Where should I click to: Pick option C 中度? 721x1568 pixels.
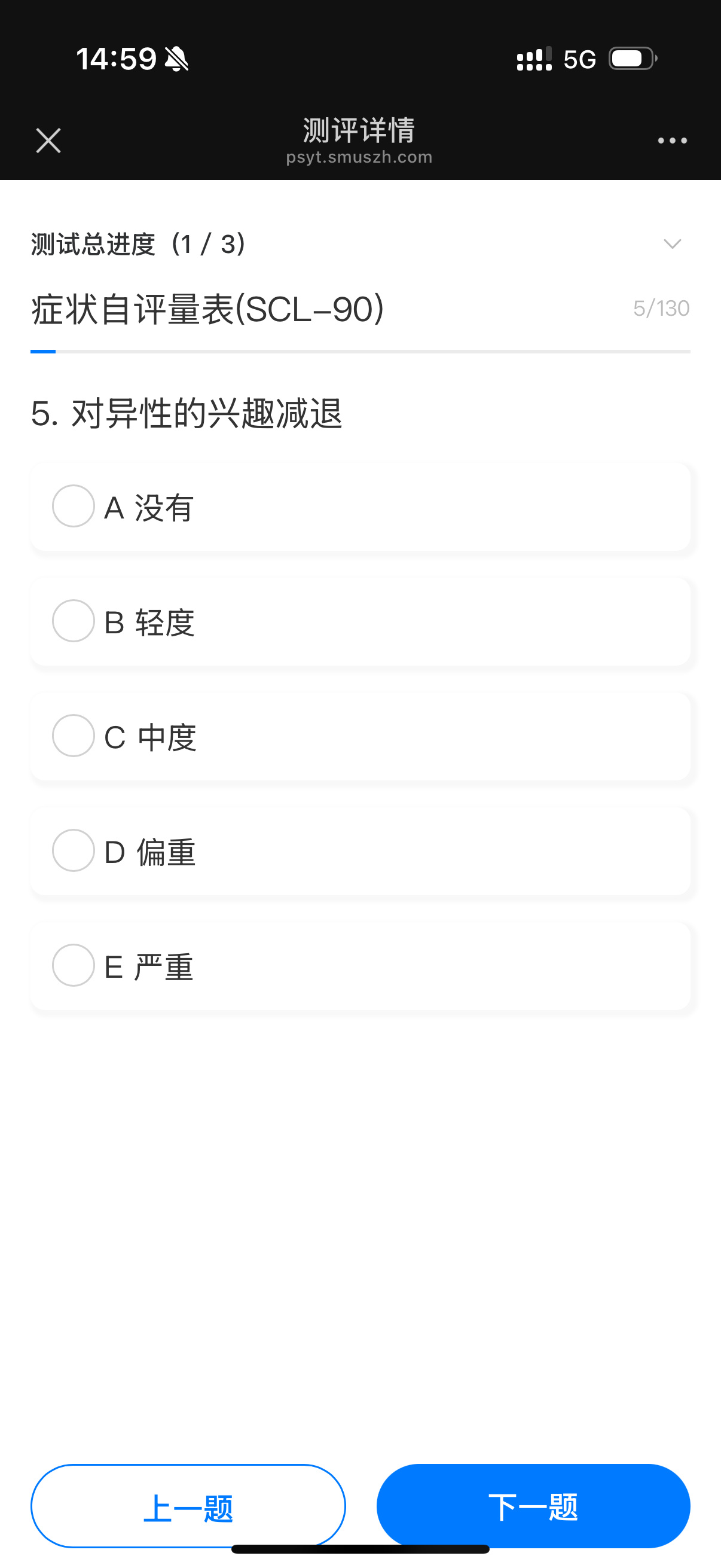74,736
